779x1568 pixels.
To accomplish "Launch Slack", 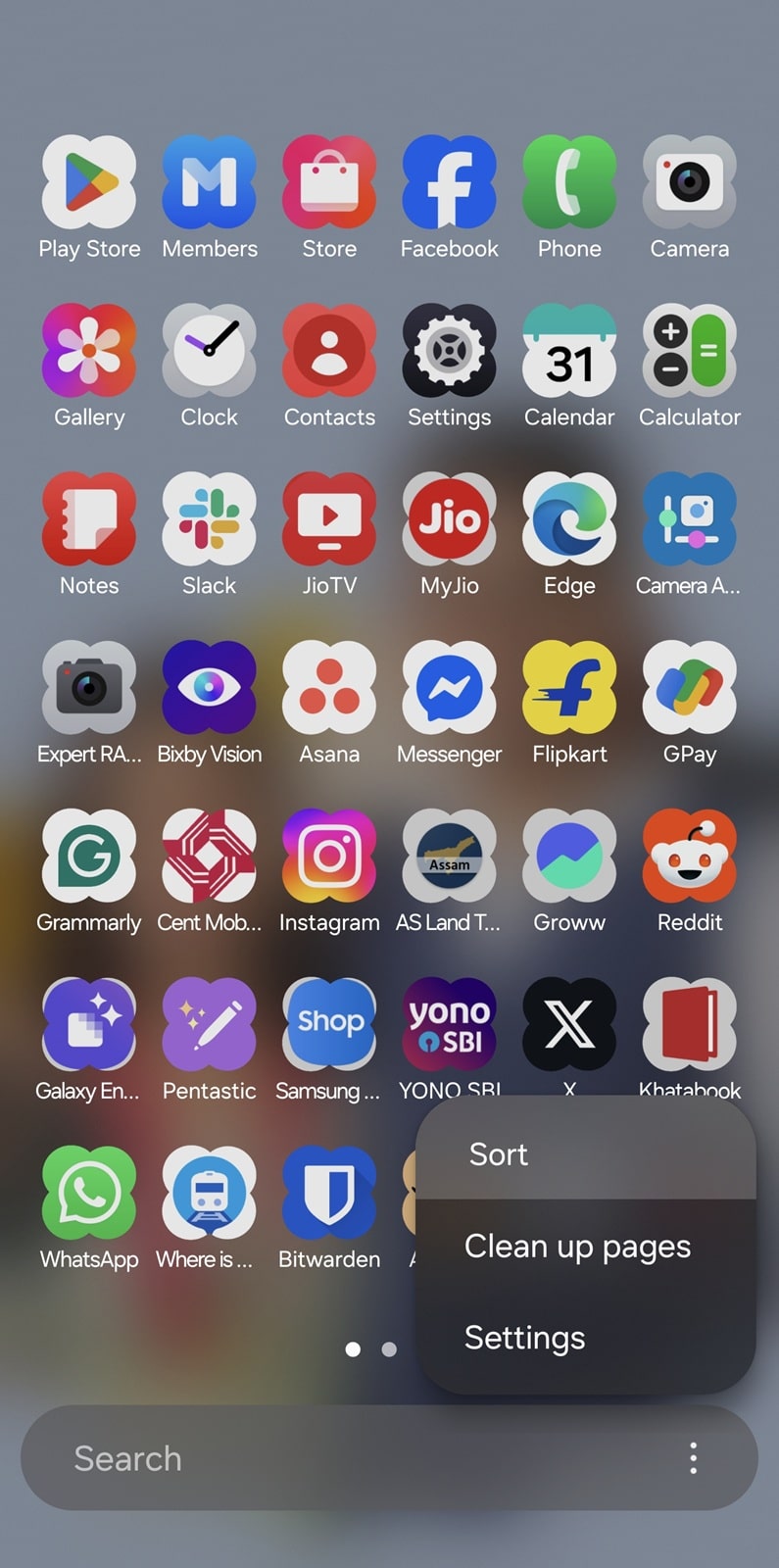I will [209, 520].
